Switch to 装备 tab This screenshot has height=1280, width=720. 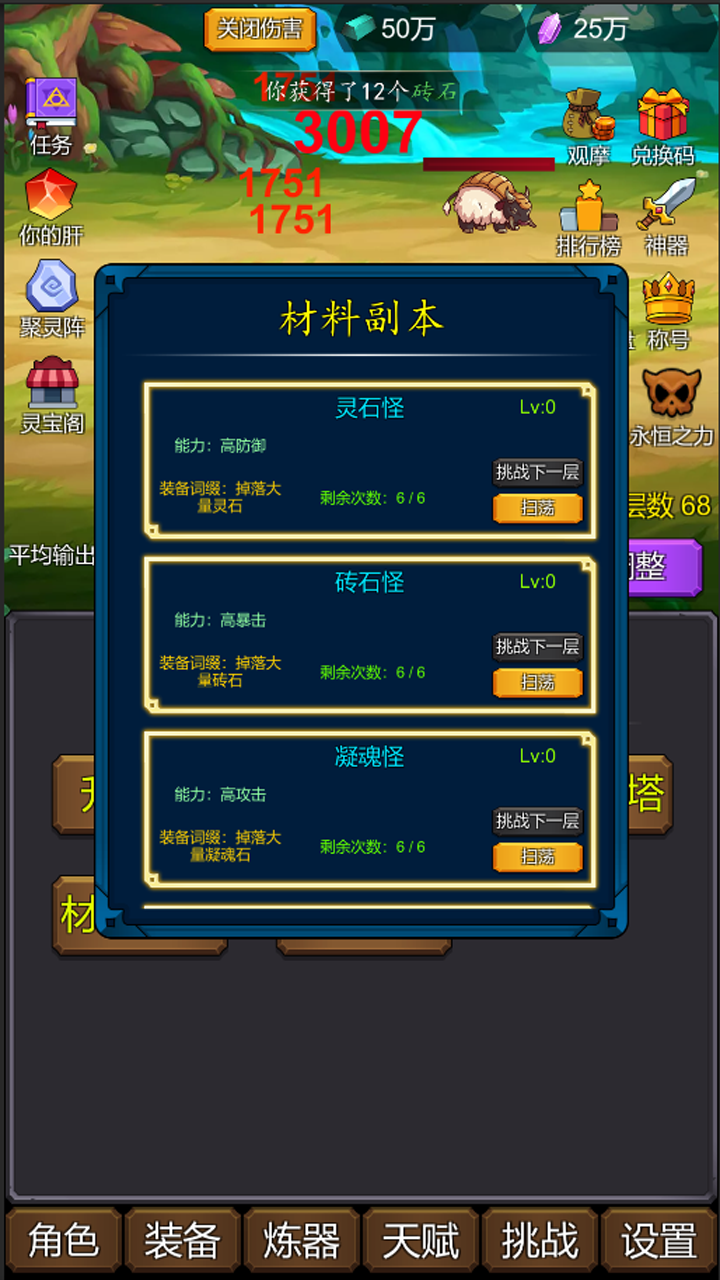tap(182, 1241)
